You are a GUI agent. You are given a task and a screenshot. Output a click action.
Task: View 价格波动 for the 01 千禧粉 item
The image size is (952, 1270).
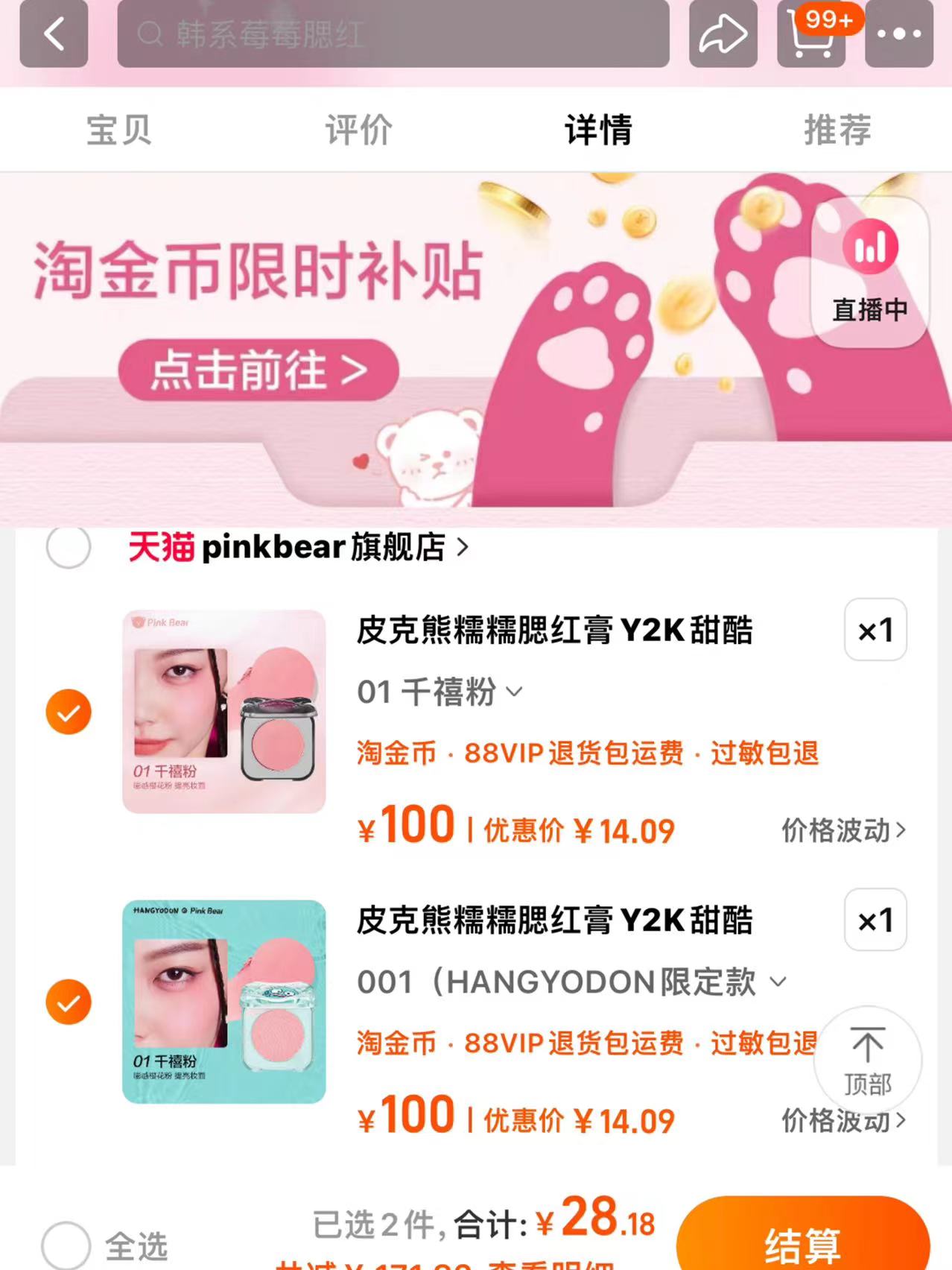[x=843, y=830]
